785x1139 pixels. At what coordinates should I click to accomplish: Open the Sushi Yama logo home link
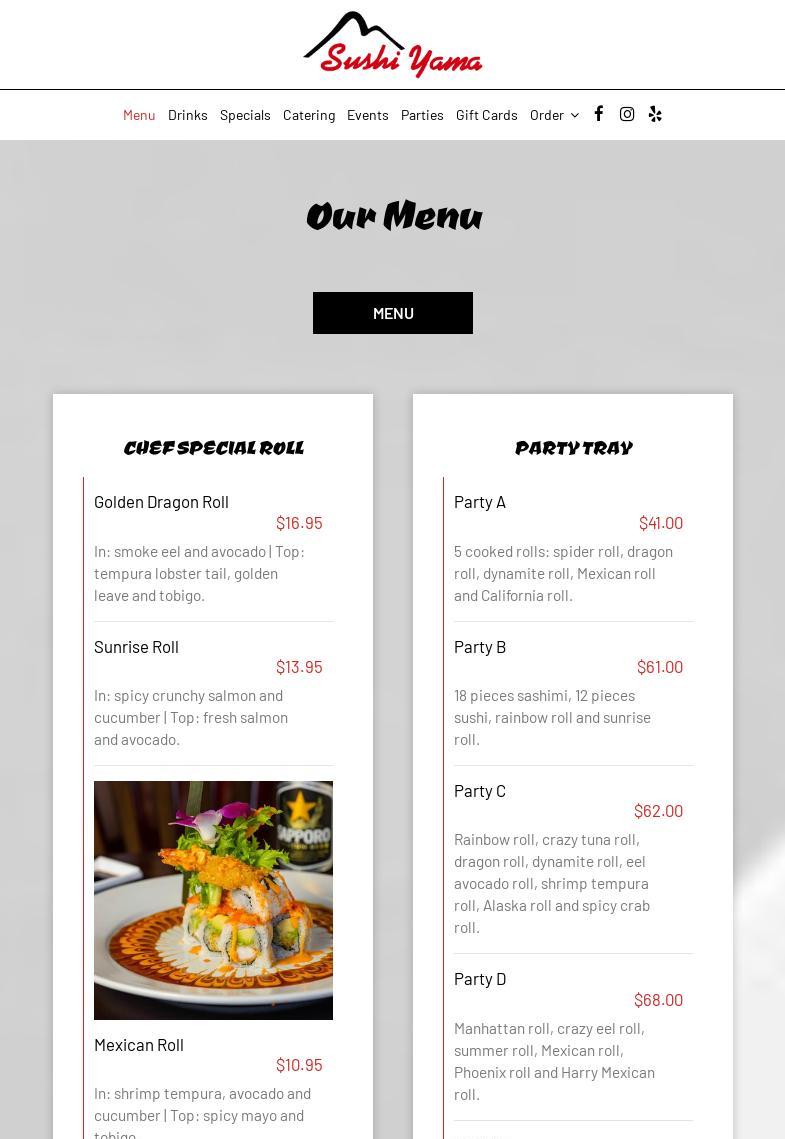pyautogui.click(x=392, y=45)
